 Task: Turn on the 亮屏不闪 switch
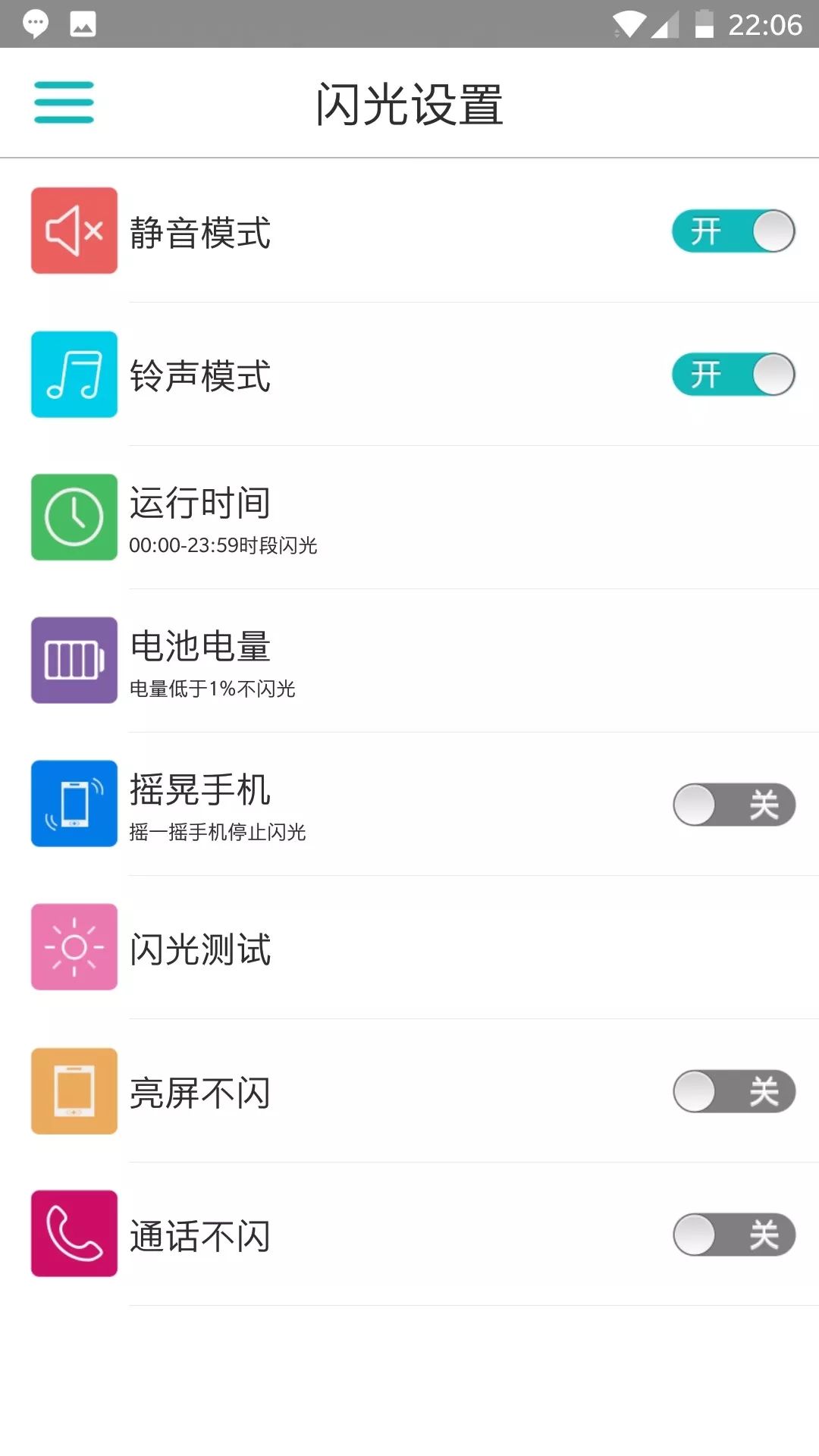[x=733, y=1090]
